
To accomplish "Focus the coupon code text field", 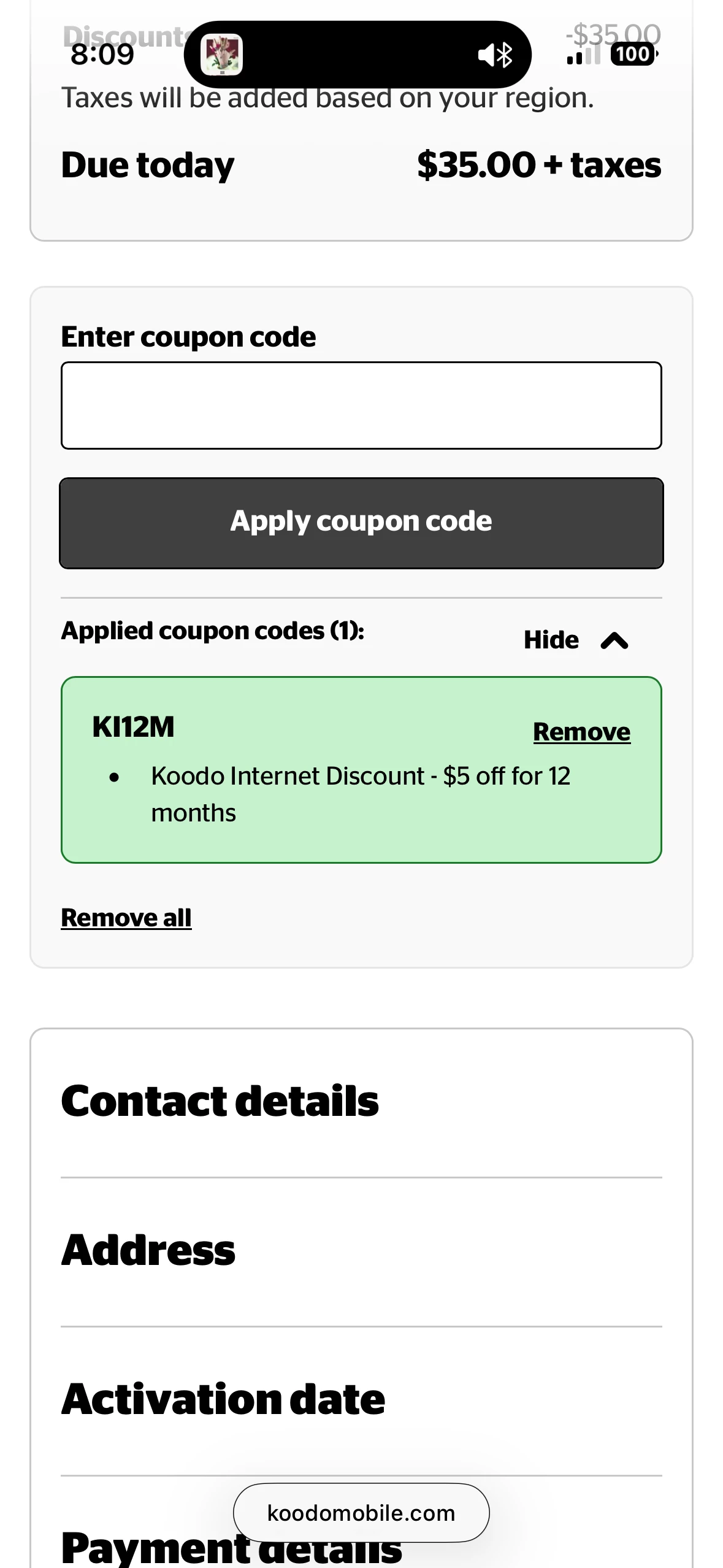I will coord(361,405).
